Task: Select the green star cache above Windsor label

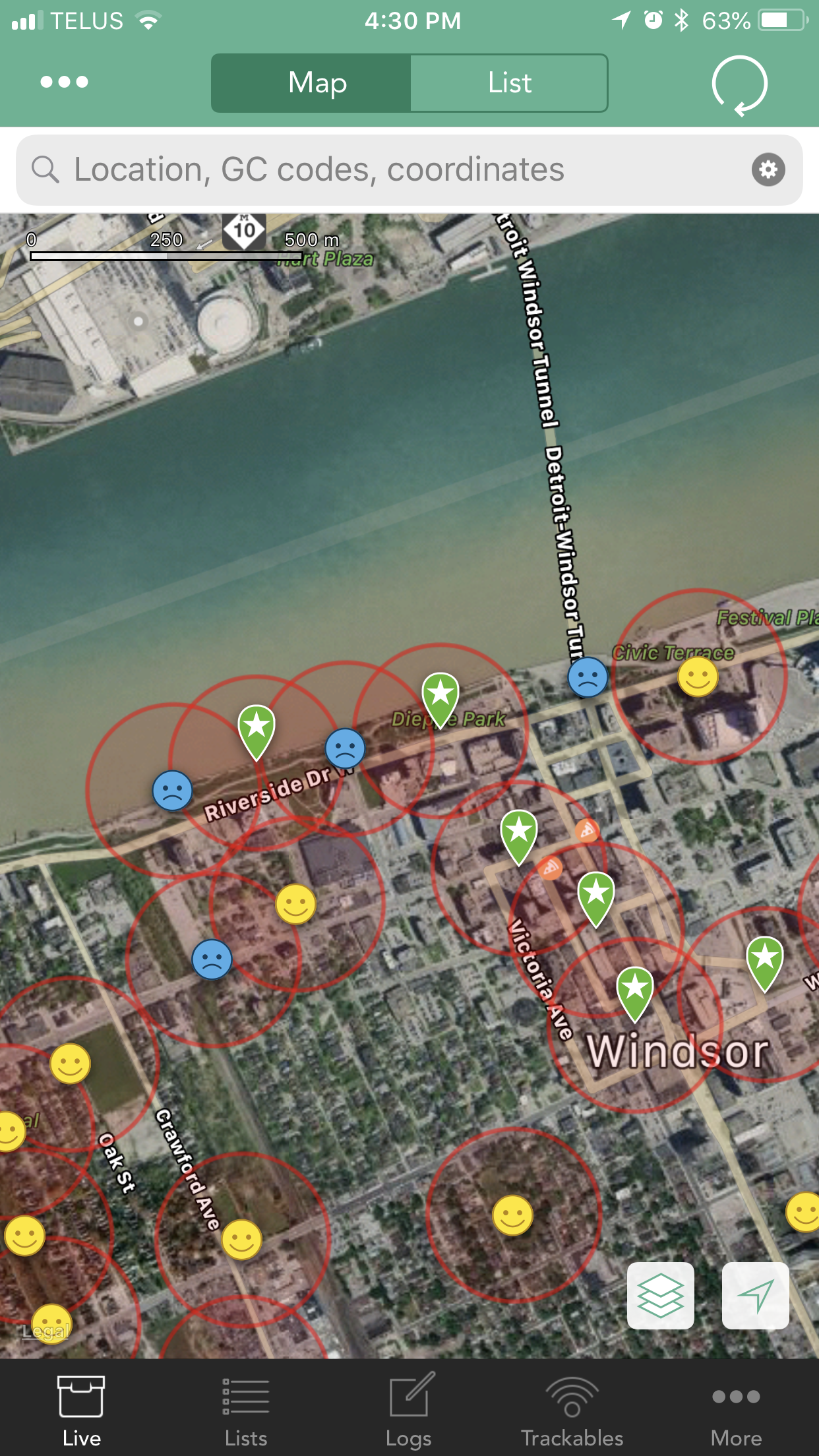Action: point(635,994)
